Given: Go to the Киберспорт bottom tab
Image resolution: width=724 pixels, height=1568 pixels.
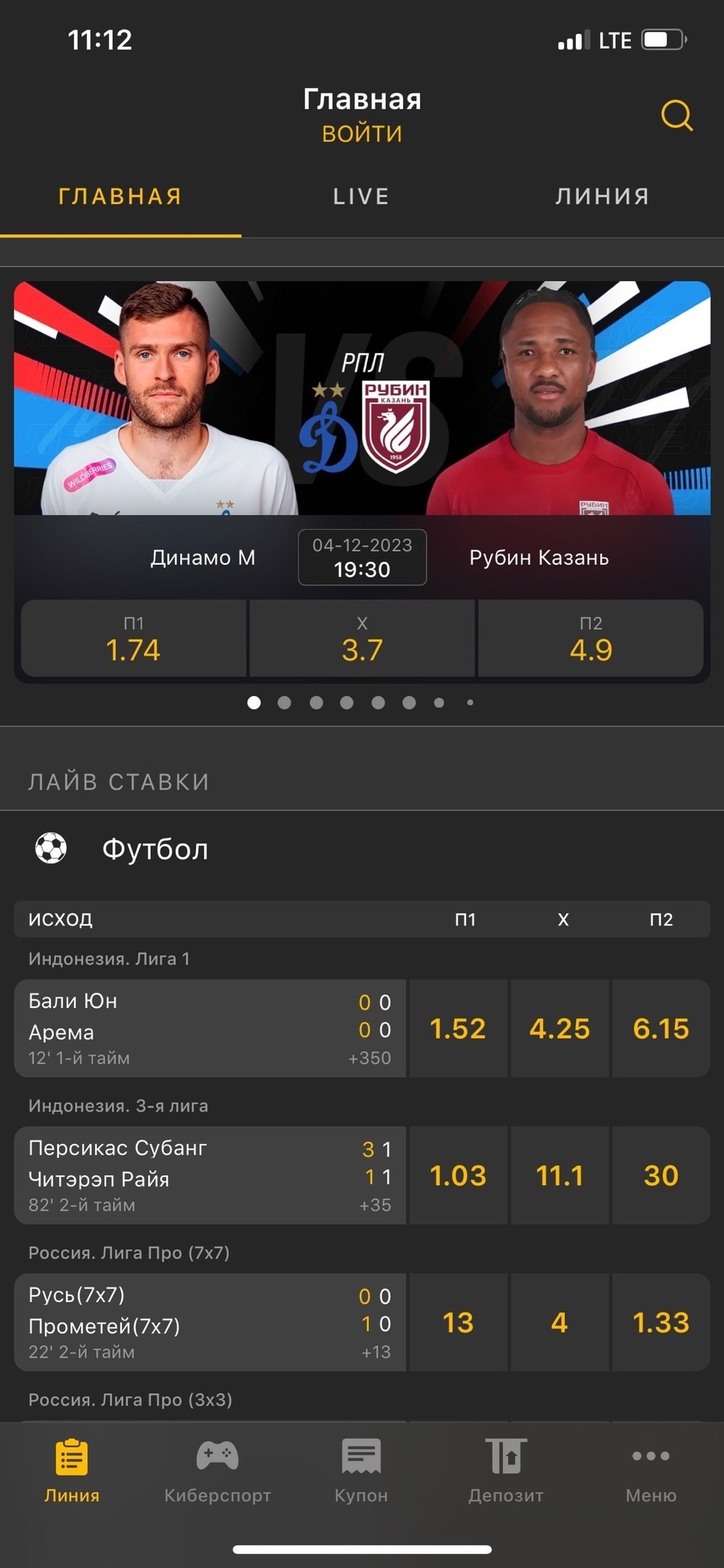Looking at the screenshot, I should coord(217,1471).
